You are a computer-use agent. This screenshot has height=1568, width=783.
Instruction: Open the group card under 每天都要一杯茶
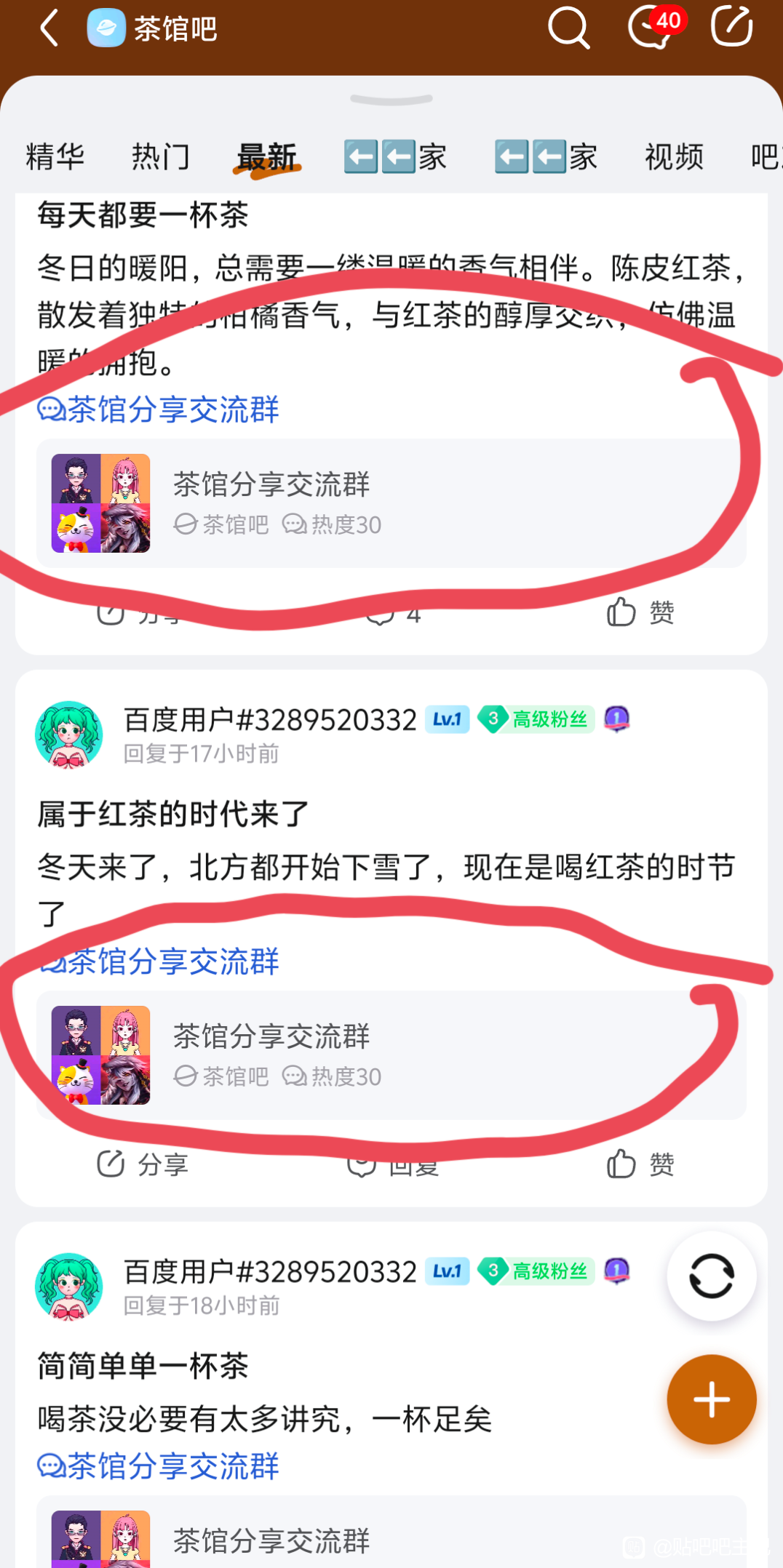point(391,503)
